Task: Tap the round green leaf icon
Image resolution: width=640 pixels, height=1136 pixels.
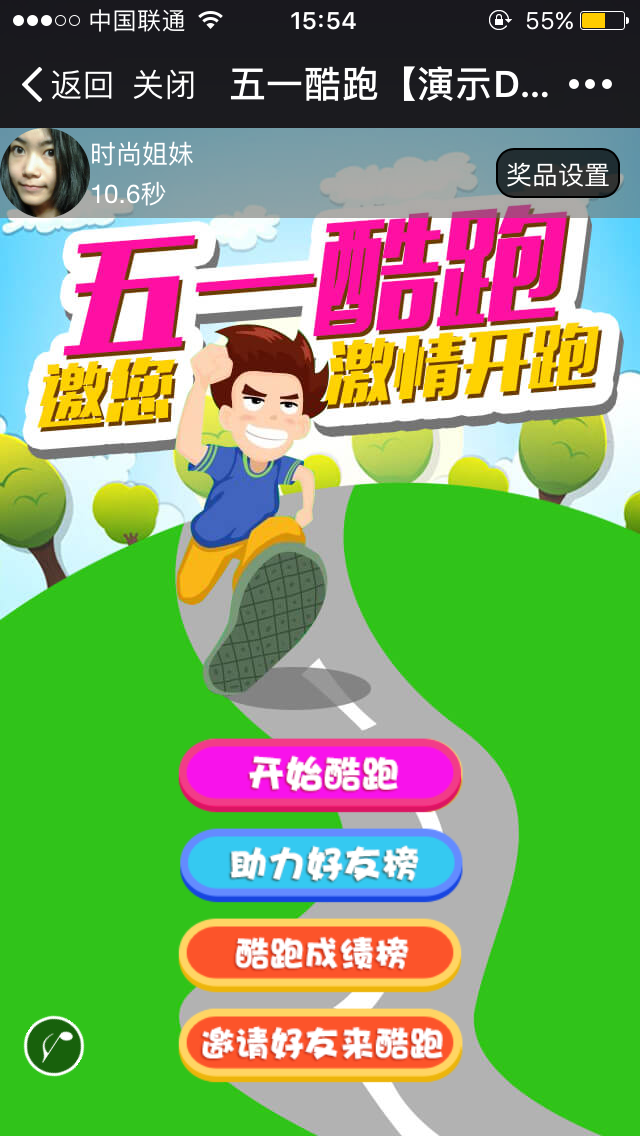Action: tap(54, 1046)
